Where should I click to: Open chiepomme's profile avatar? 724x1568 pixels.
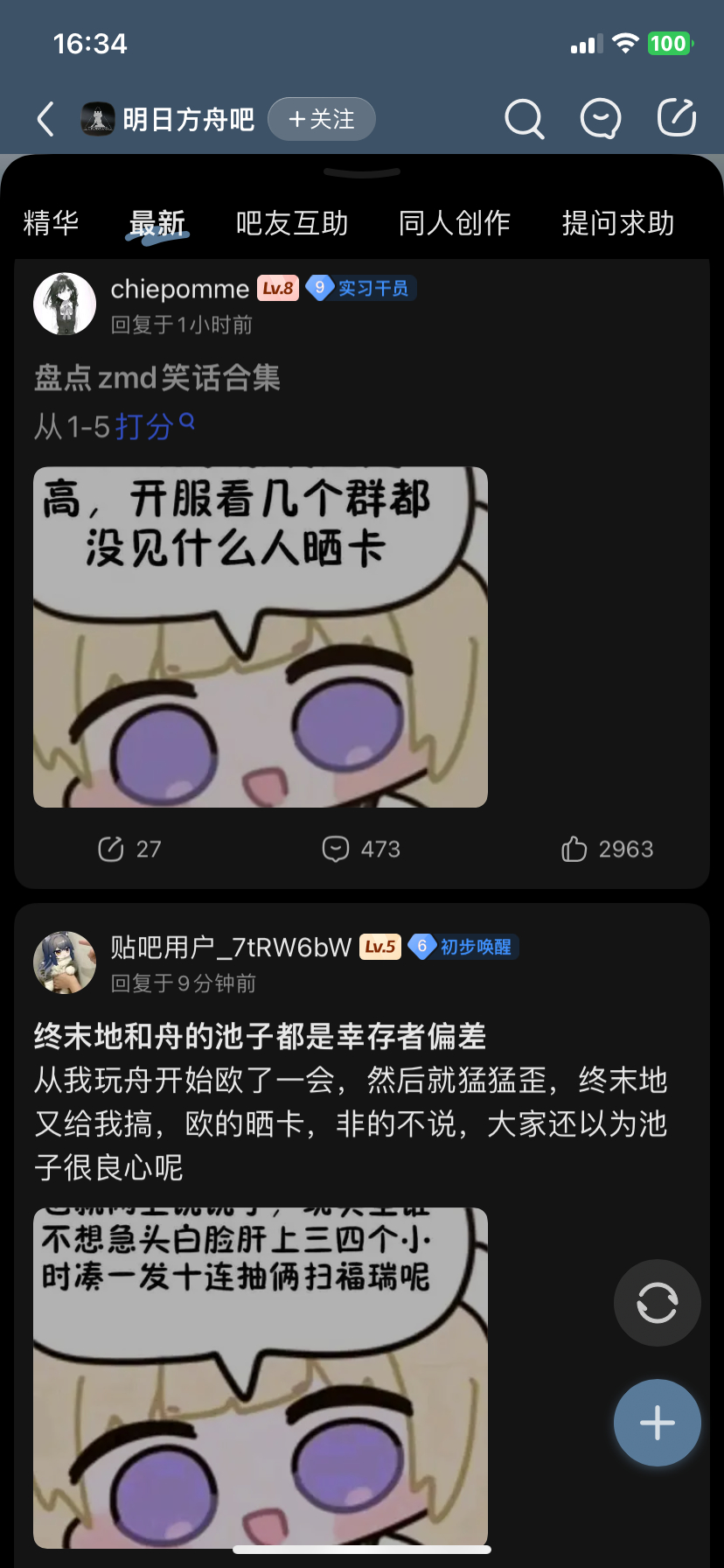pos(65,304)
